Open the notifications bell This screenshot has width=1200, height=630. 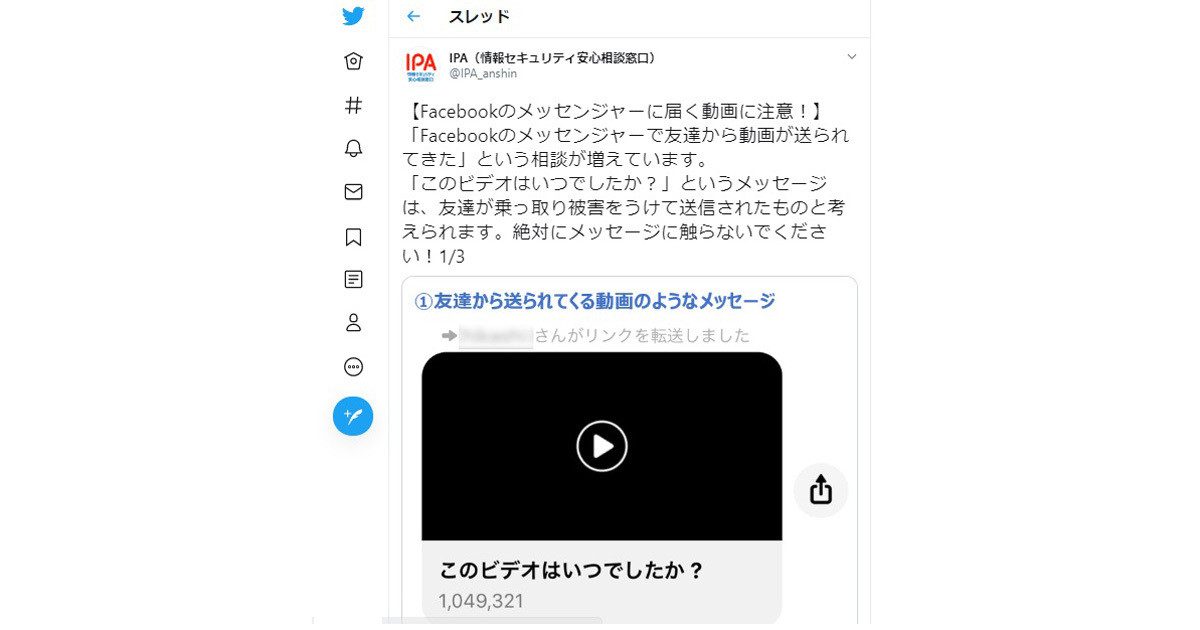pos(353,148)
